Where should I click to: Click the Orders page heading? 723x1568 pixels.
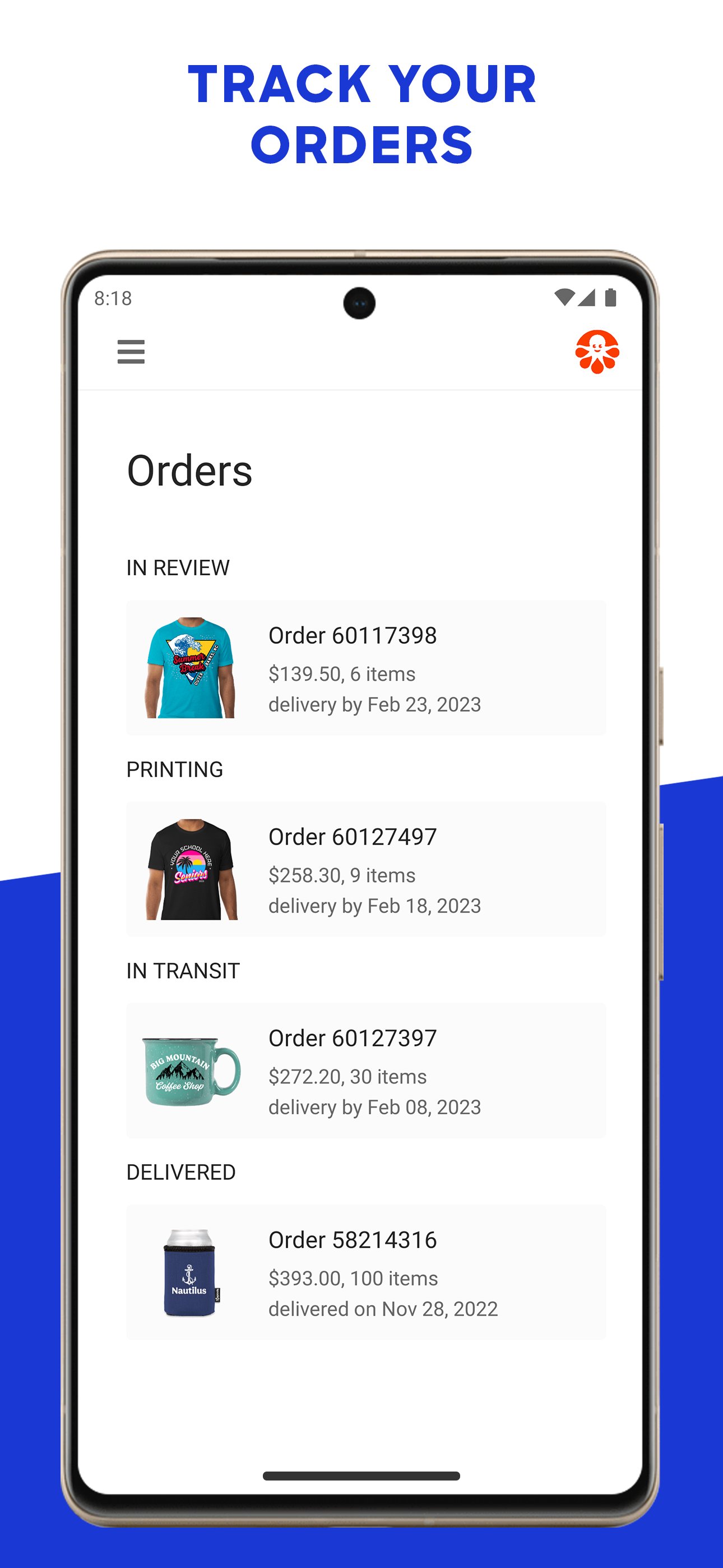pos(189,469)
